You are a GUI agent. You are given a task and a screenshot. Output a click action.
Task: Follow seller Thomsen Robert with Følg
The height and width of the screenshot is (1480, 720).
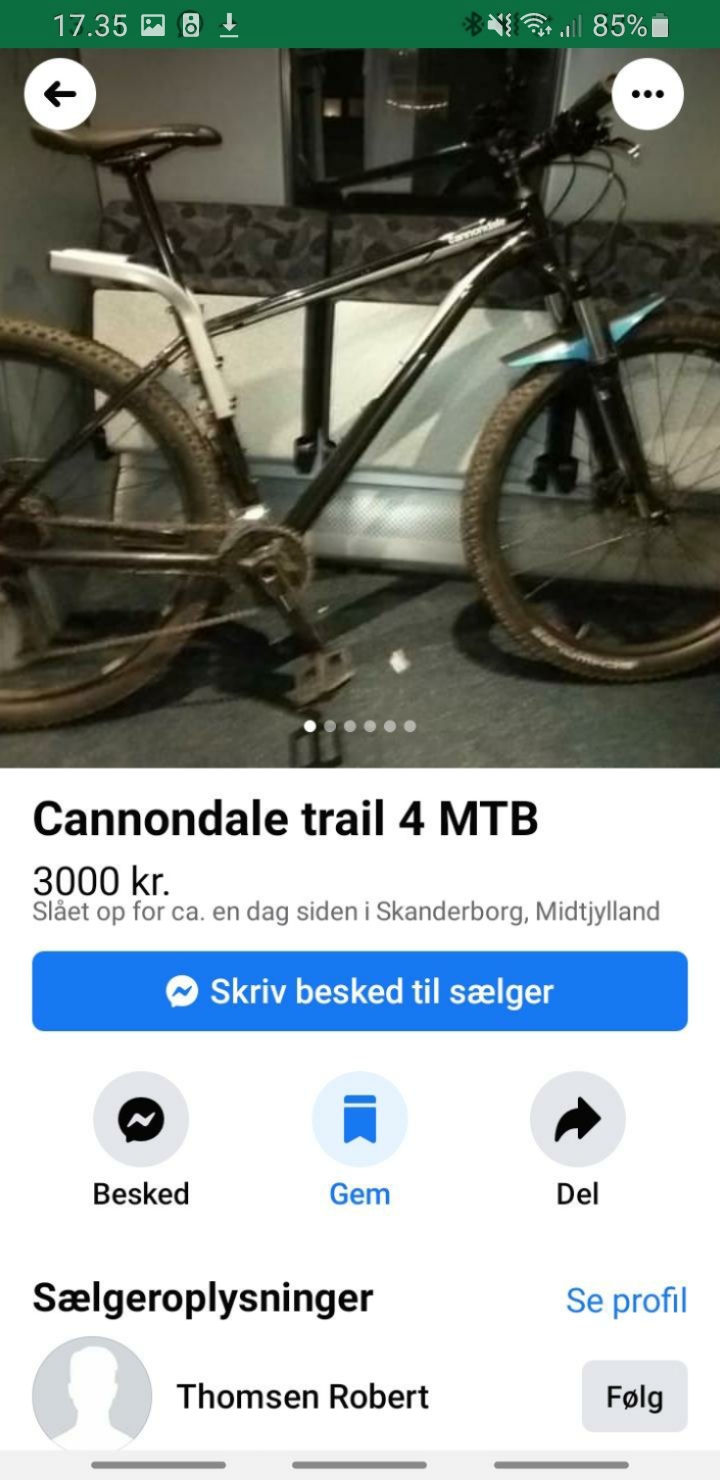(634, 1396)
